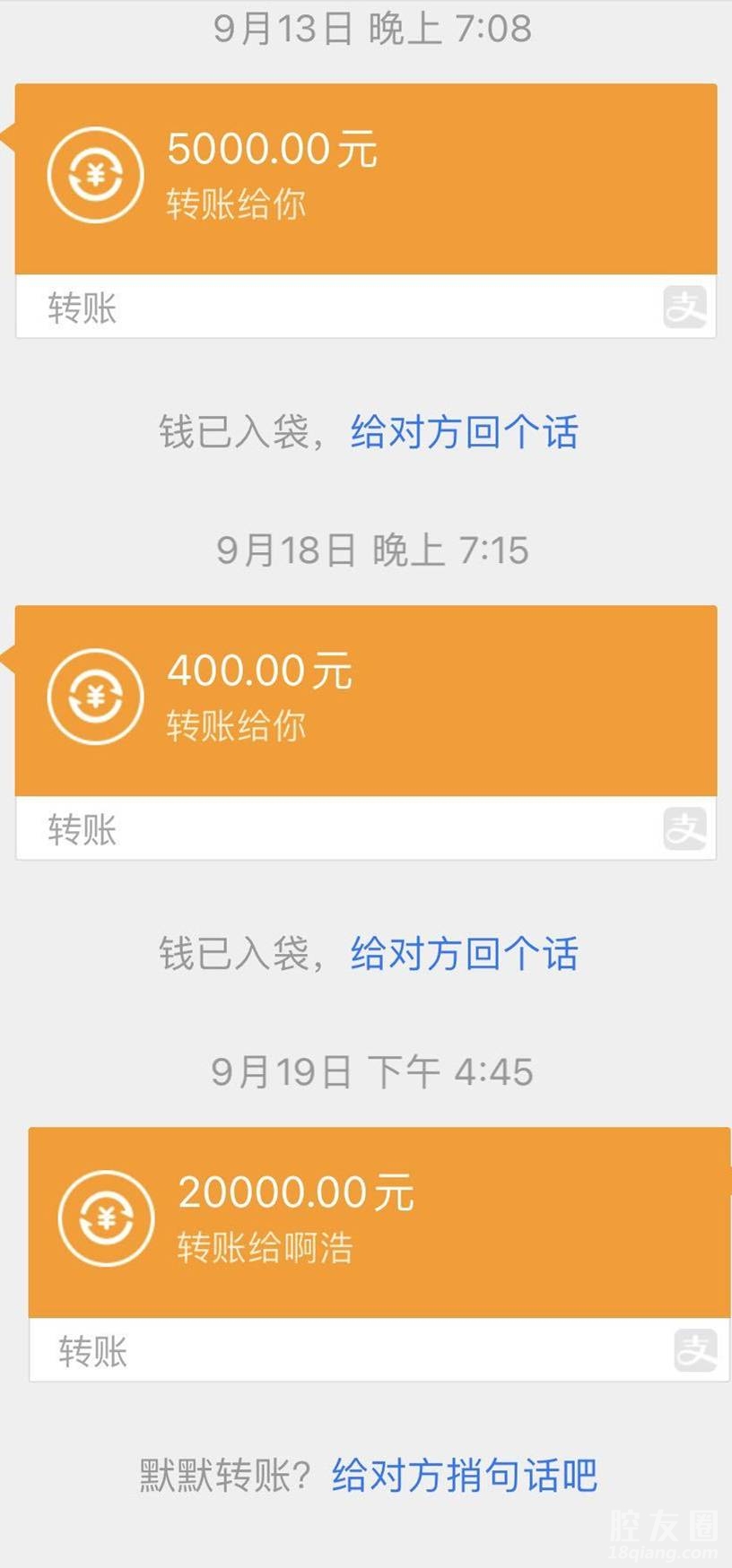732x1568 pixels.
Task: Open the 400.00元 transfer card
Action: [x=365, y=700]
